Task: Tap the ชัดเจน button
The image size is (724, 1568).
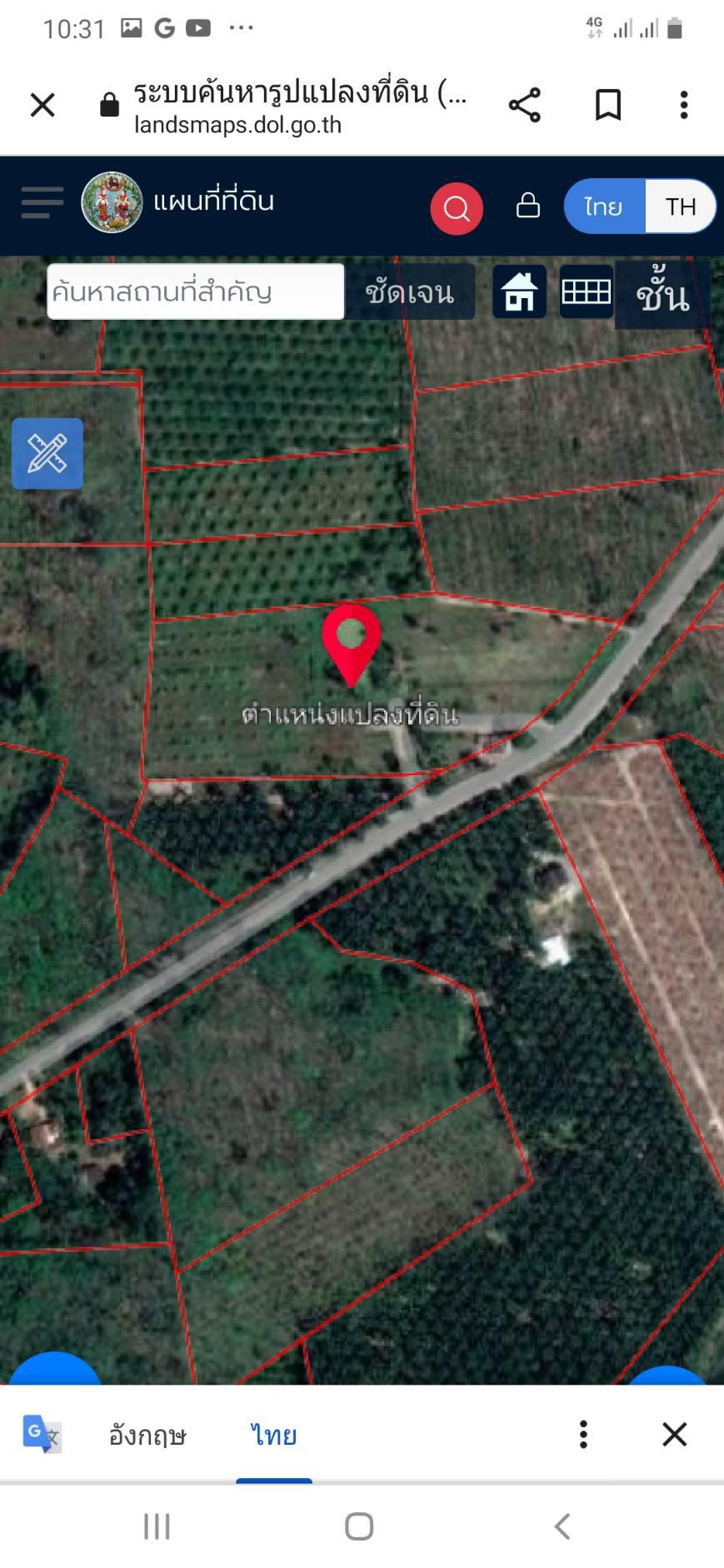Action: click(x=410, y=292)
